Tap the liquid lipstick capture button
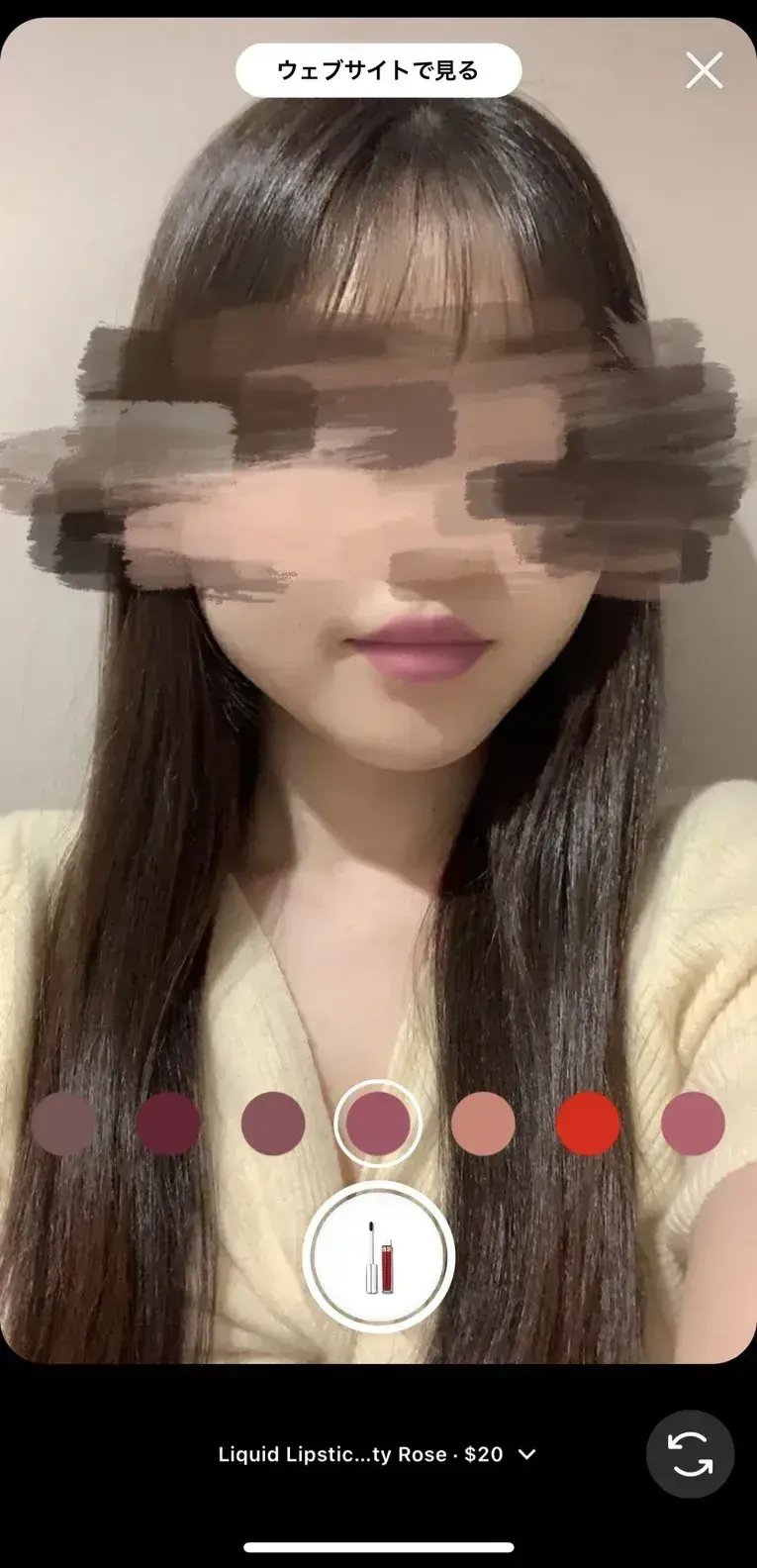 coord(378,1257)
